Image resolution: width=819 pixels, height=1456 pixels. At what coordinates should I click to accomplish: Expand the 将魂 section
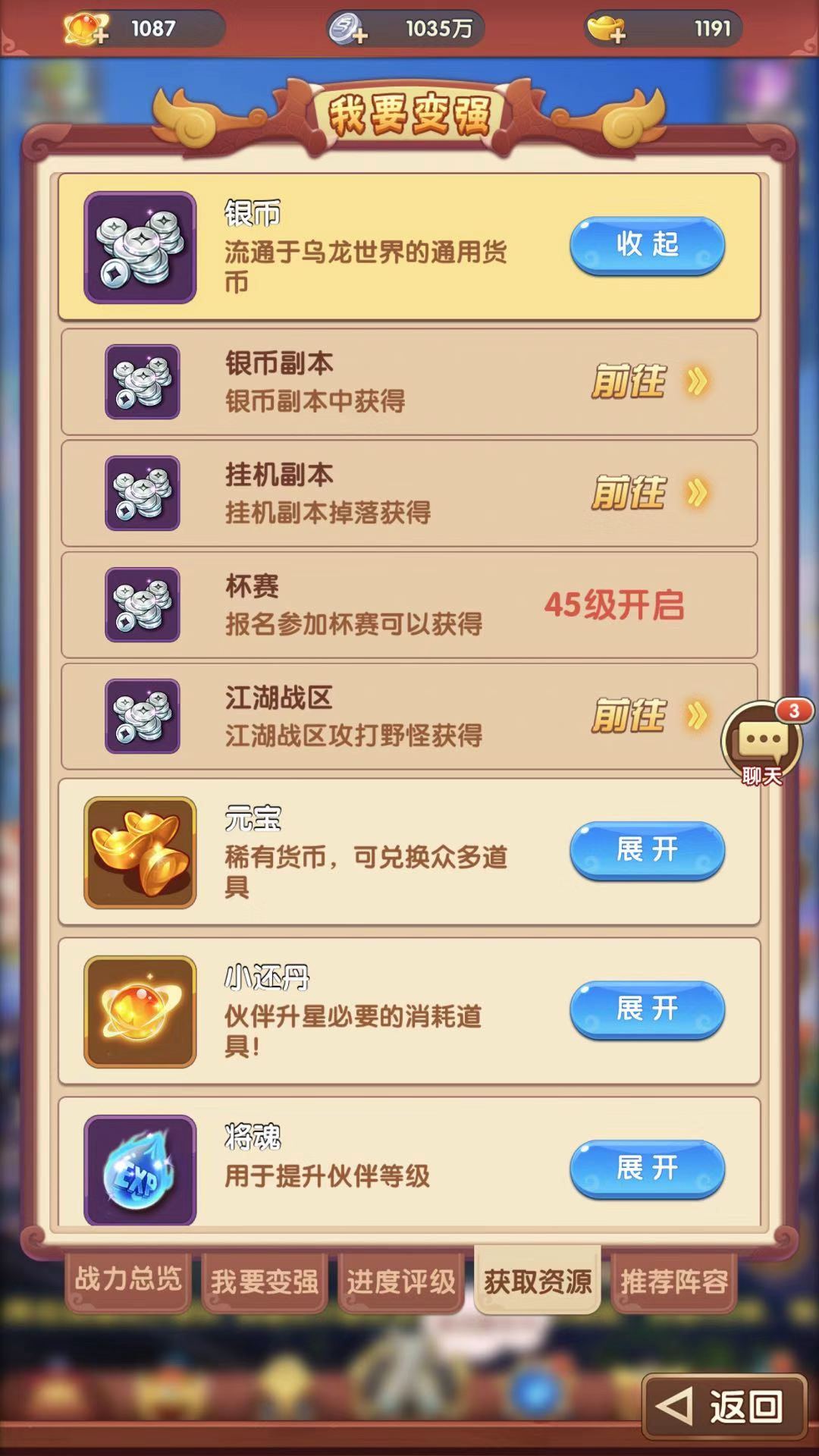[x=647, y=1169]
